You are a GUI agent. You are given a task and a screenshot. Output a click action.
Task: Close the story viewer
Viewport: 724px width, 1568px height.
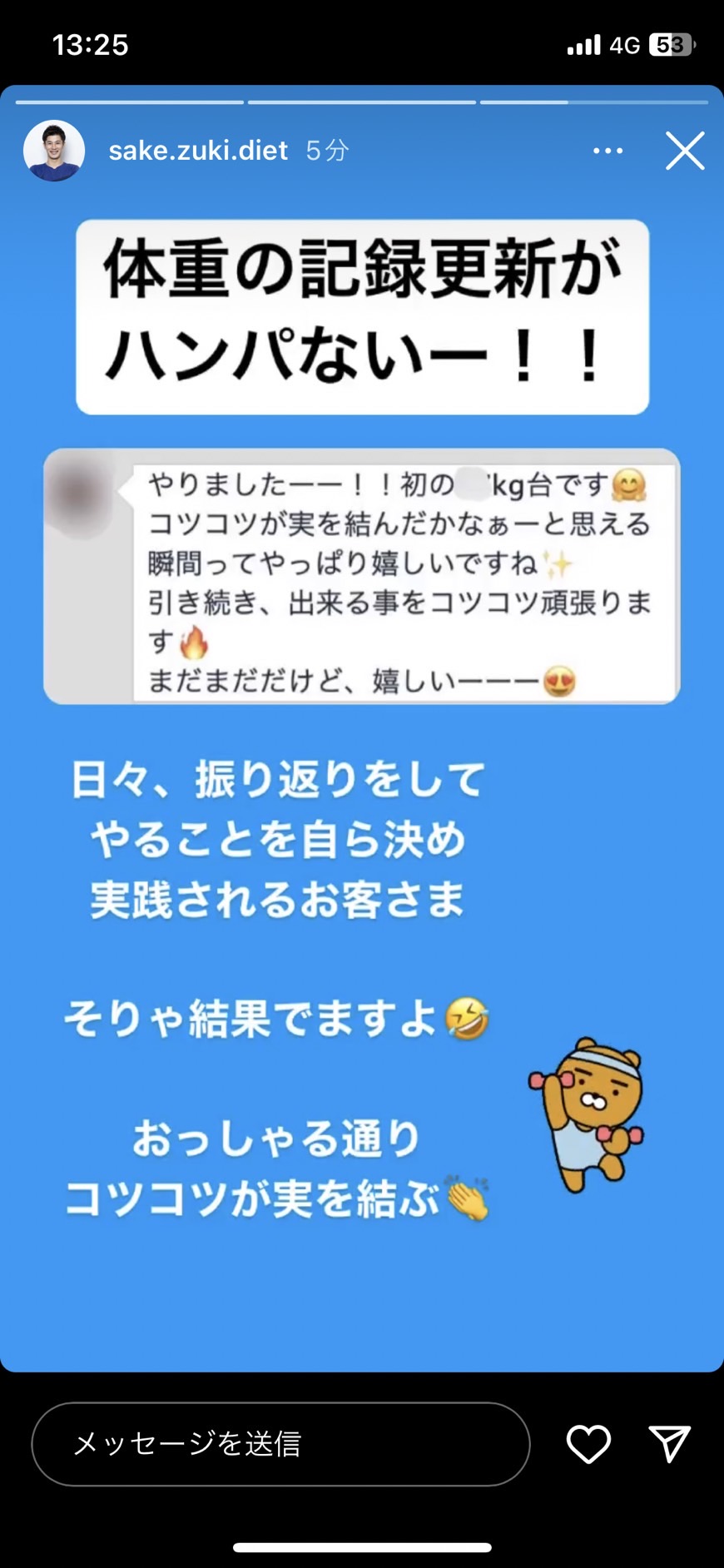tap(685, 151)
